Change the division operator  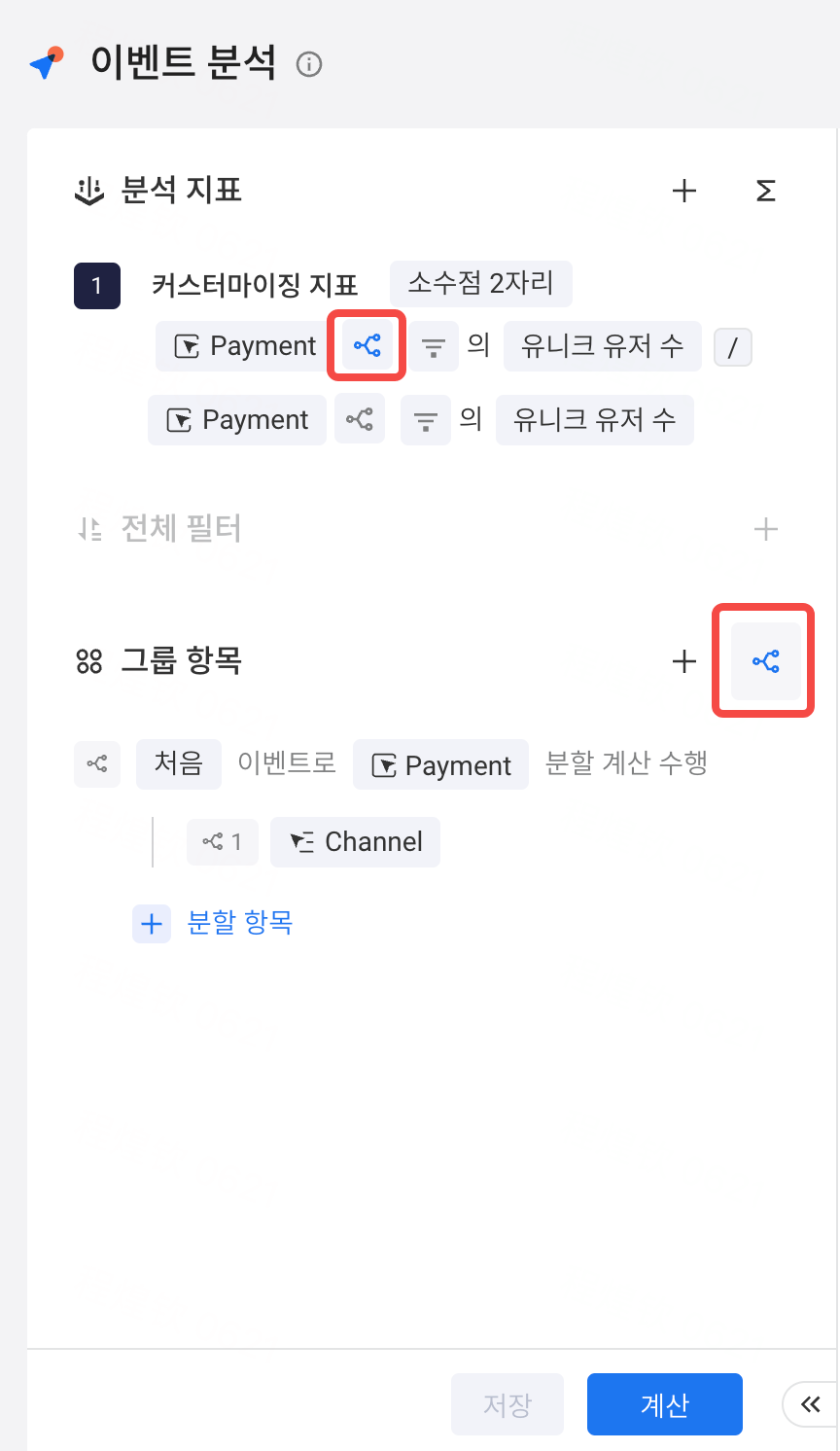[x=733, y=347]
